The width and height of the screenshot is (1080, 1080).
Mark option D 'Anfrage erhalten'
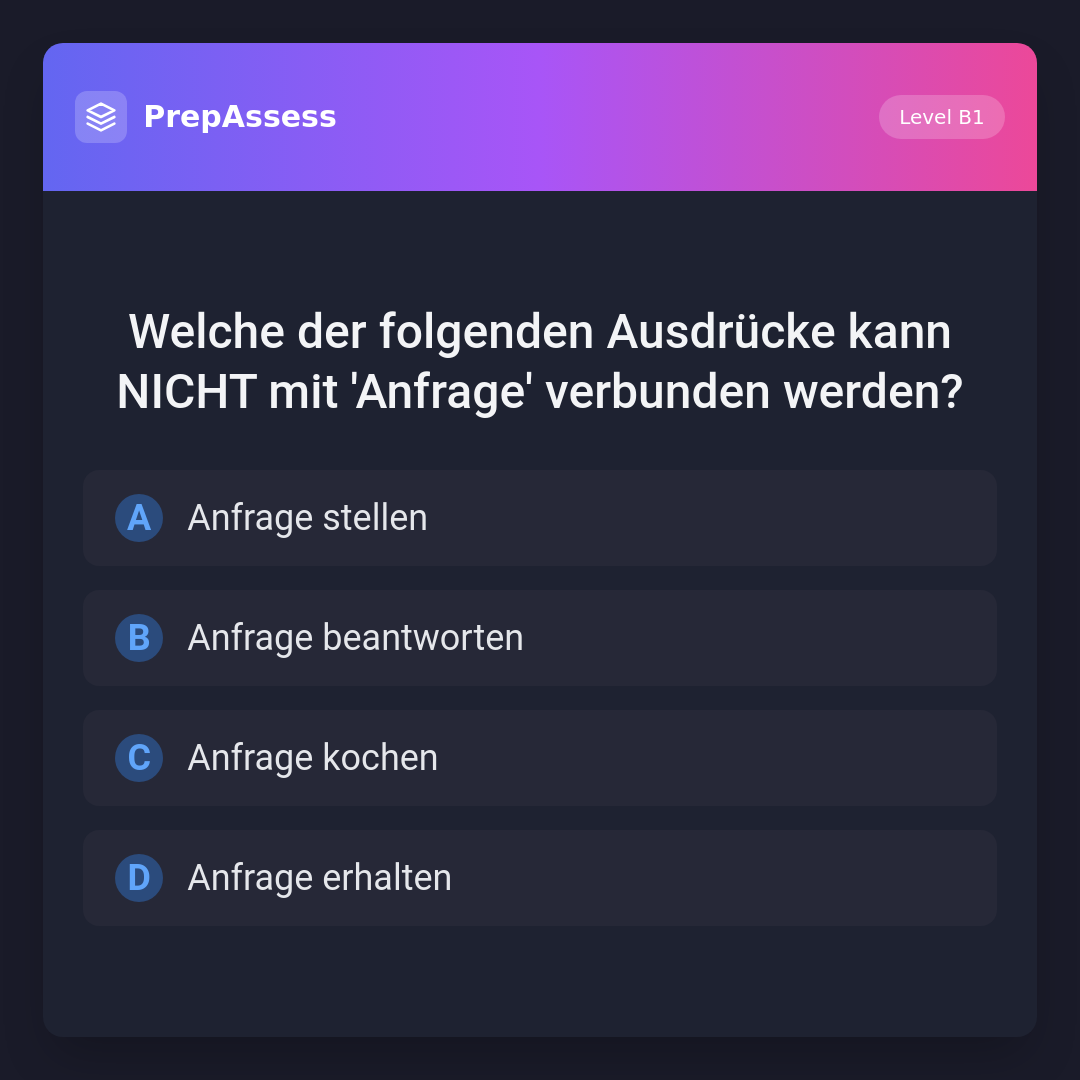(x=539, y=878)
